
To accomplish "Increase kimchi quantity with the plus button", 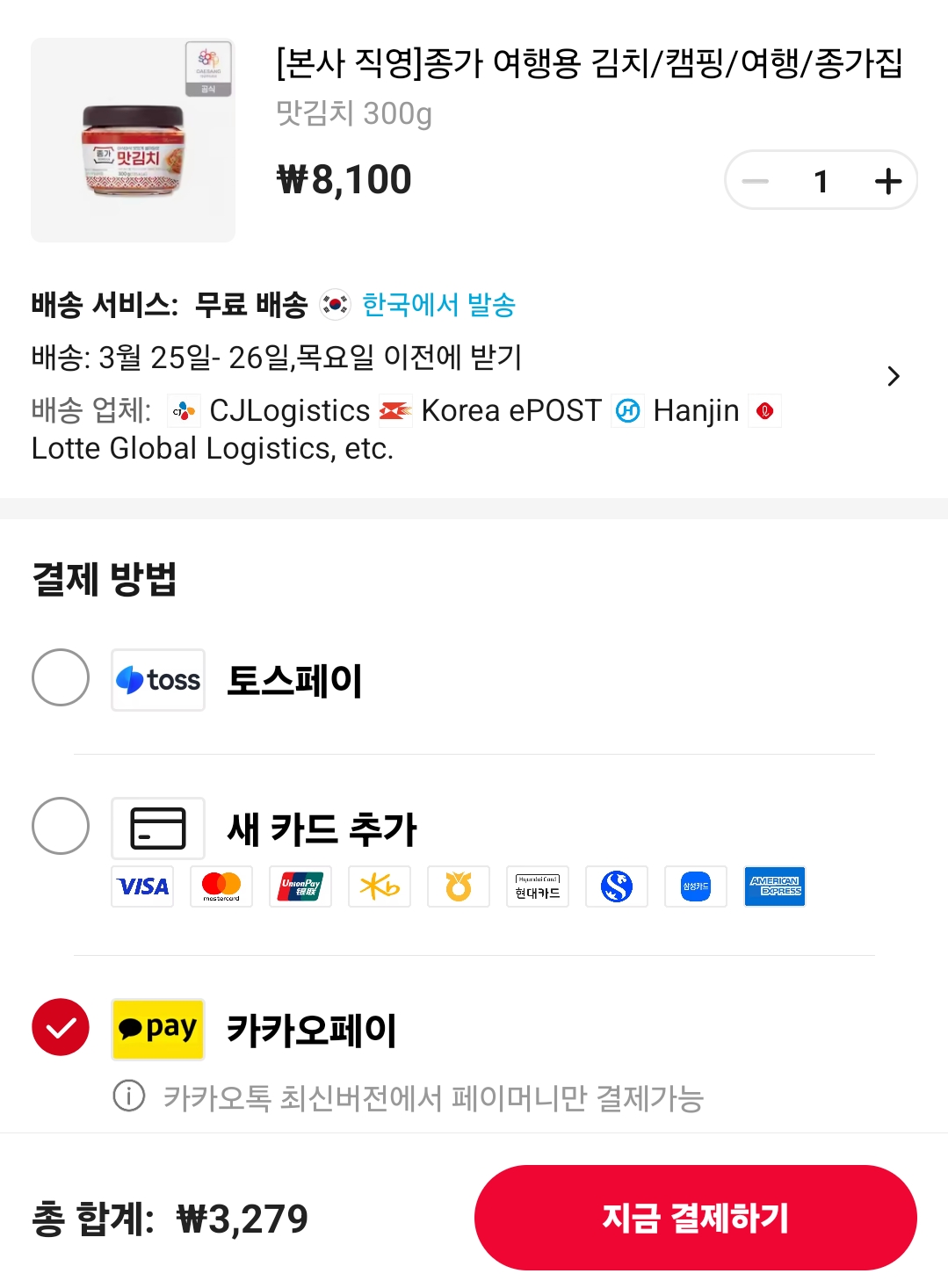I will 888,181.
